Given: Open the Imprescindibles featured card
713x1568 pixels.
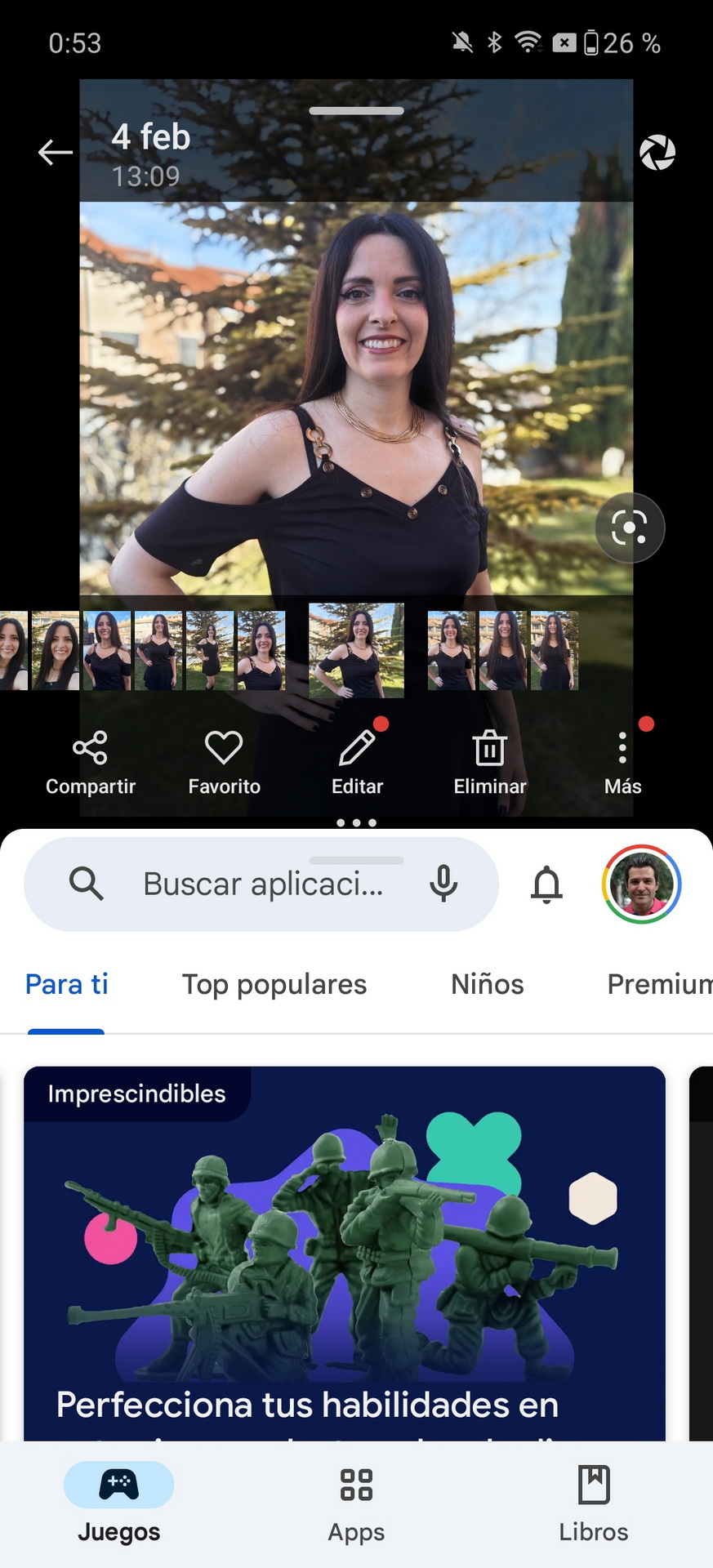Looking at the screenshot, I should 345,1254.
